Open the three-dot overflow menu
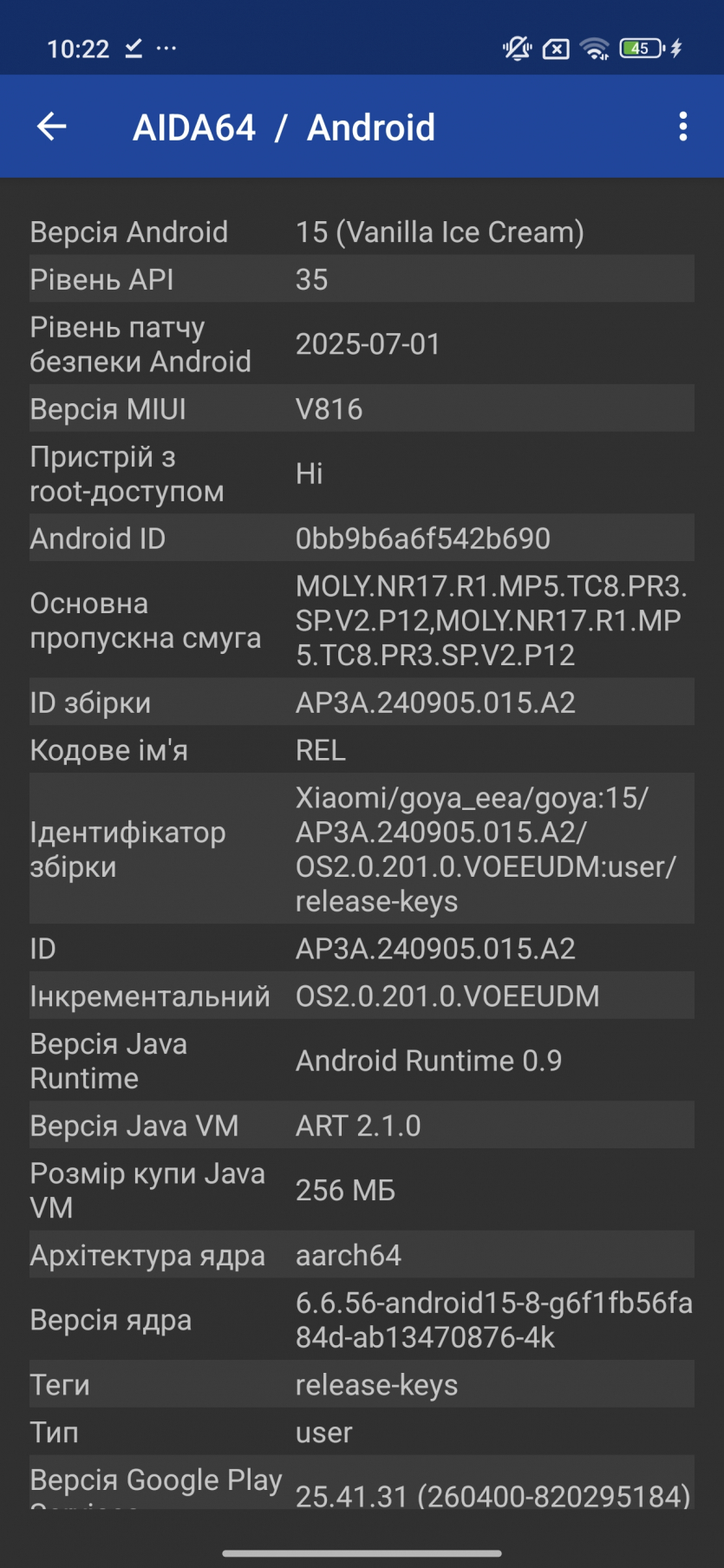Image resolution: width=724 pixels, height=1568 pixels. 683,127
